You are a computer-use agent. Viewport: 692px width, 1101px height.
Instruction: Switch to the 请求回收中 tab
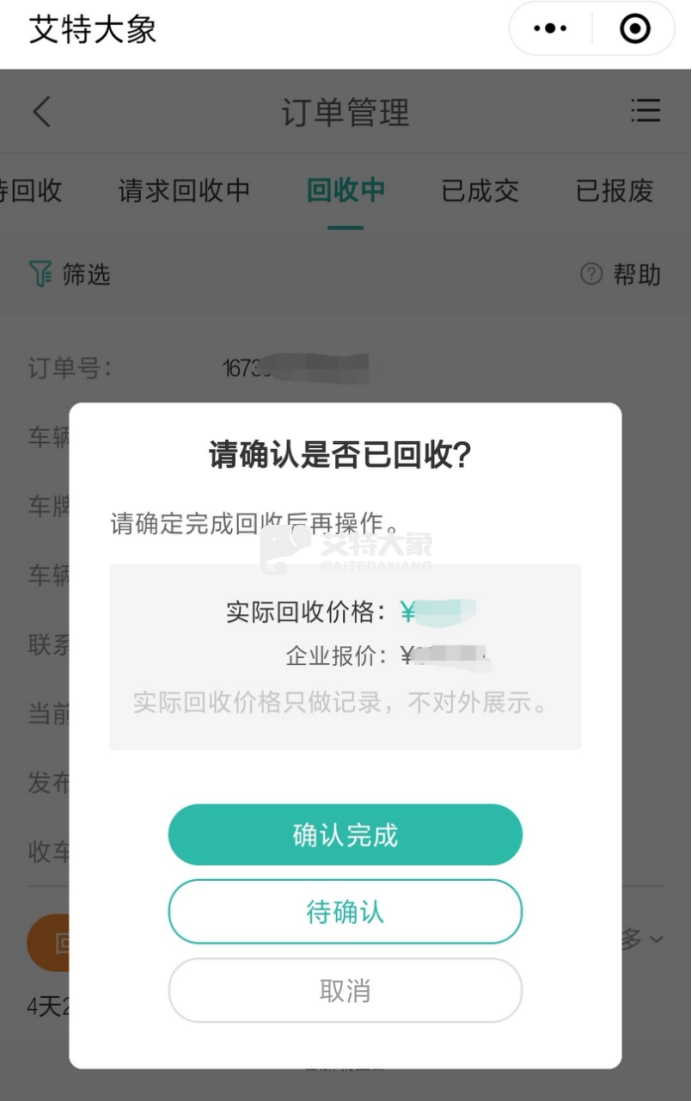(184, 190)
